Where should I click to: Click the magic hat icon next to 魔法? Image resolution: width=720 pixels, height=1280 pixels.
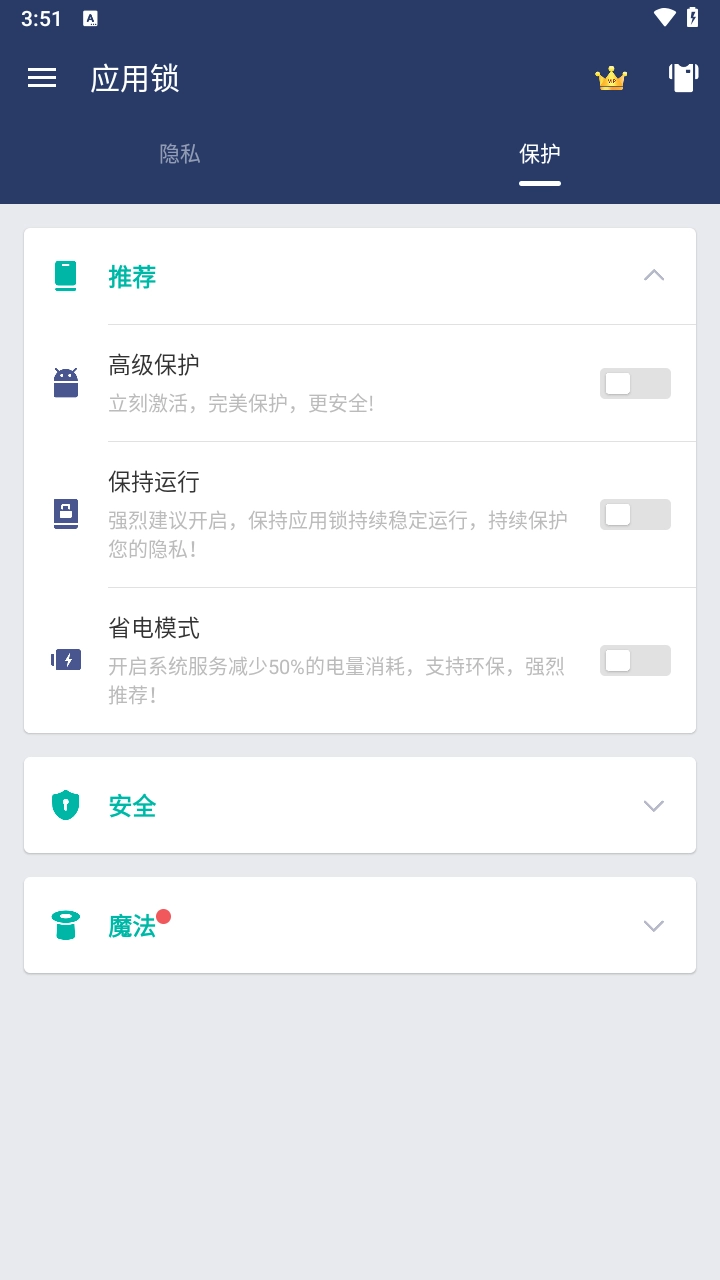pyautogui.click(x=66, y=925)
